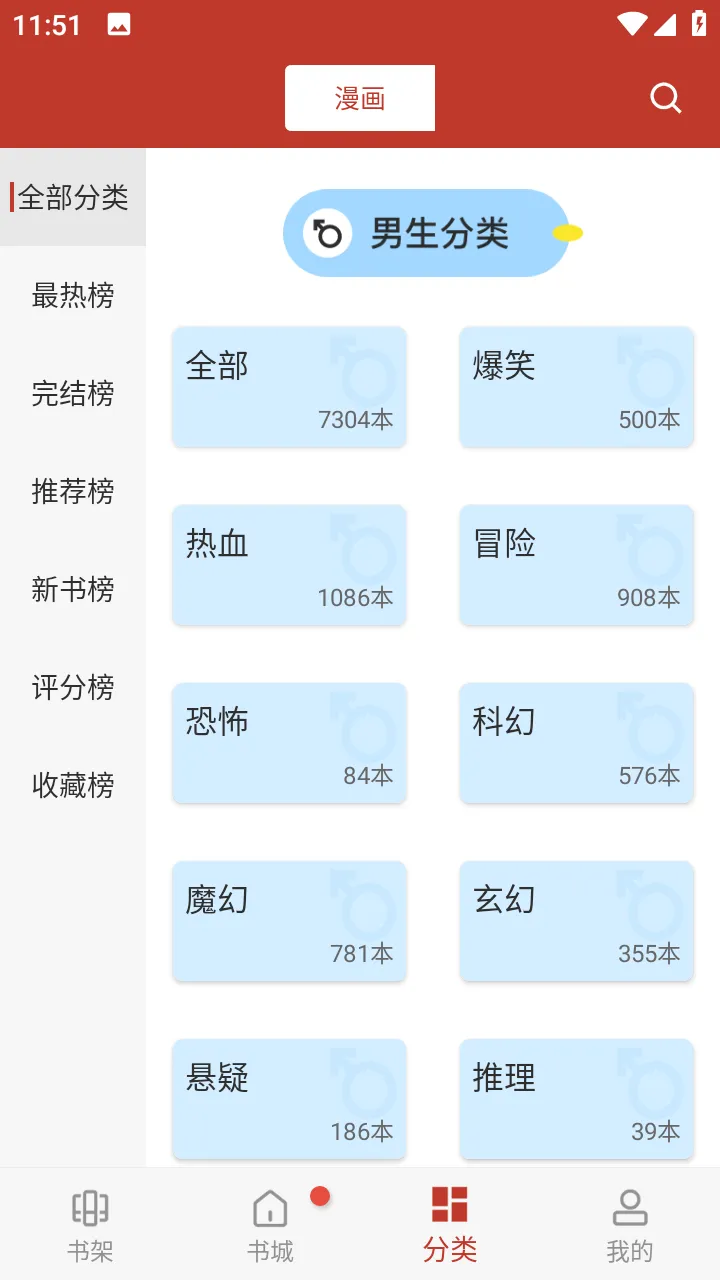Switch to 收藏榜 ranking
720x1280 pixels.
pos(73,785)
